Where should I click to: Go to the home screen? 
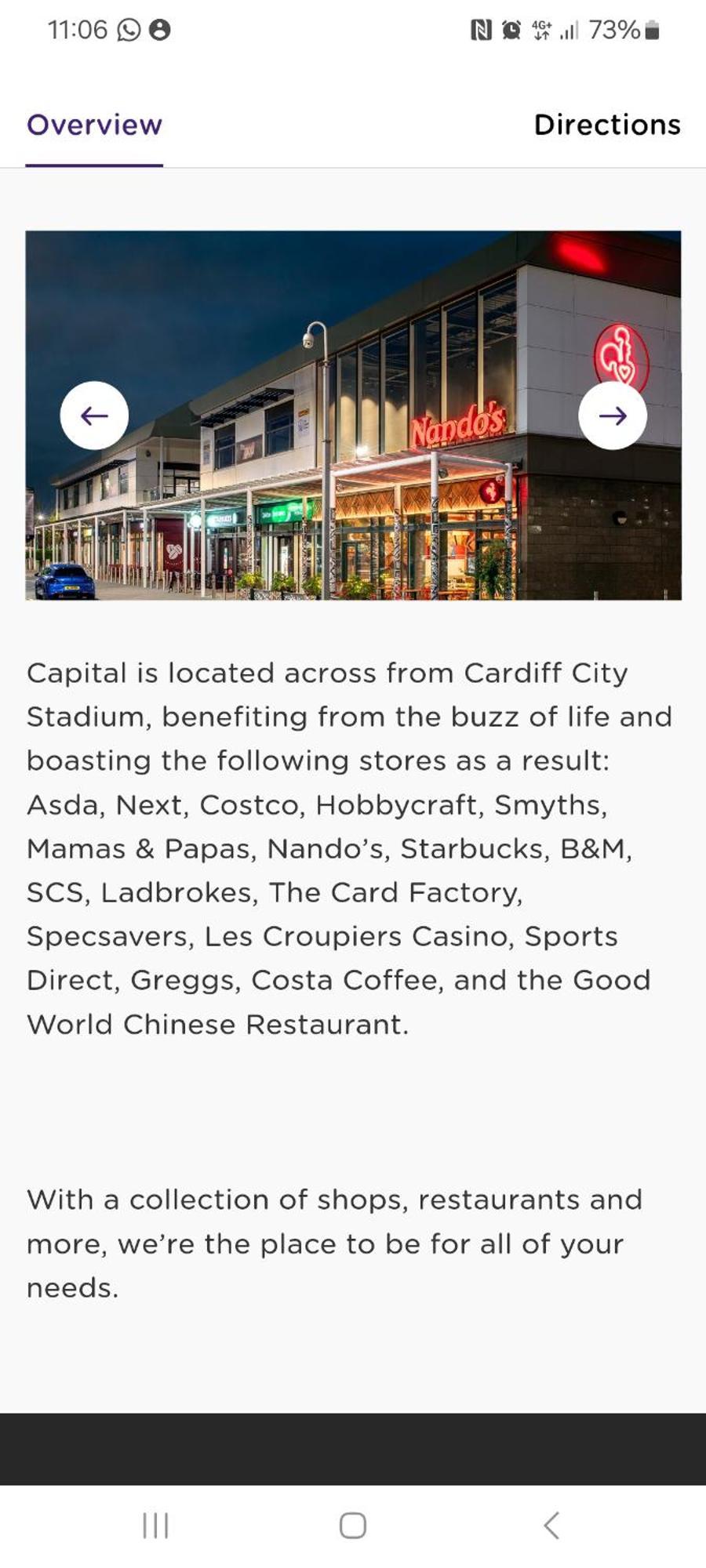(x=352, y=1525)
